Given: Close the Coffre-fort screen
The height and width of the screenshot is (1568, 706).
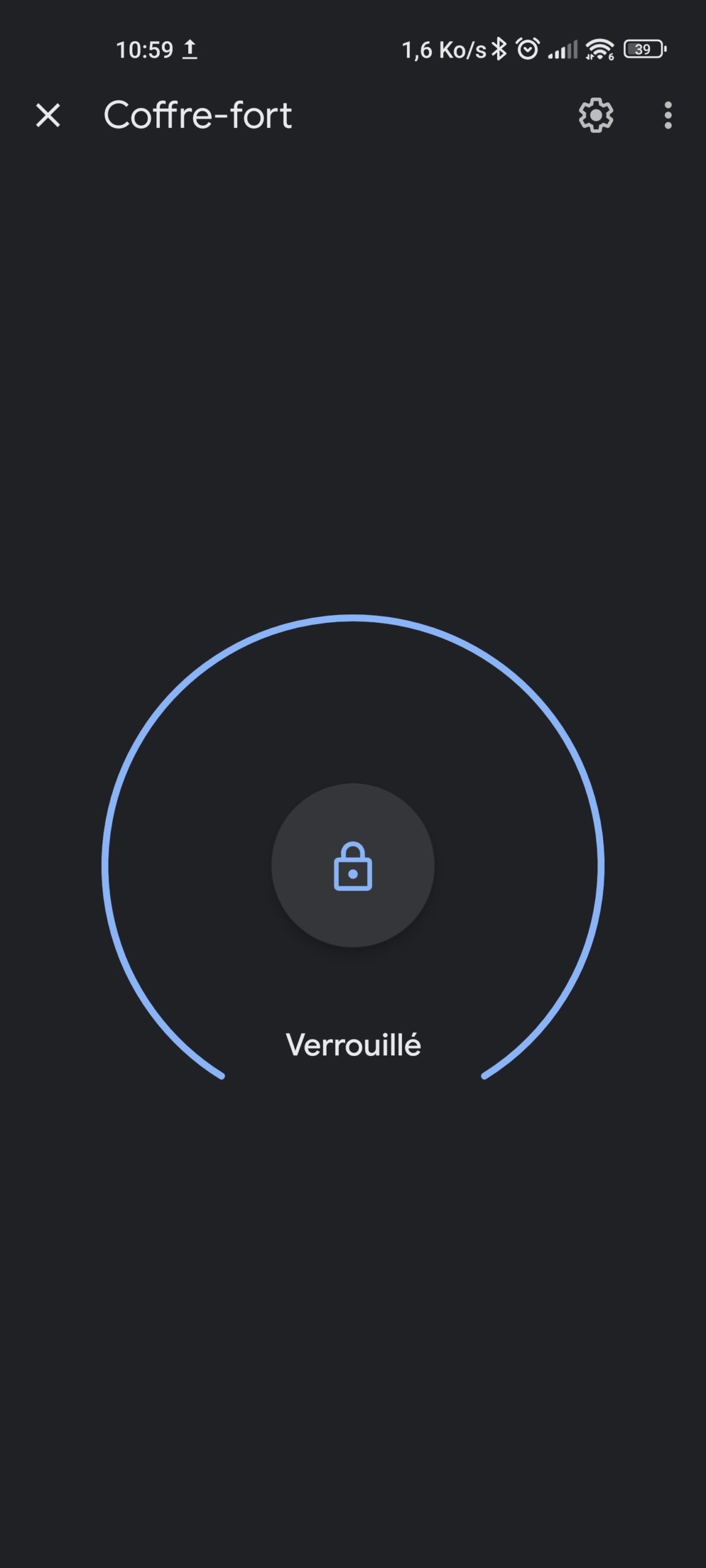Looking at the screenshot, I should [x=48, y=115].
